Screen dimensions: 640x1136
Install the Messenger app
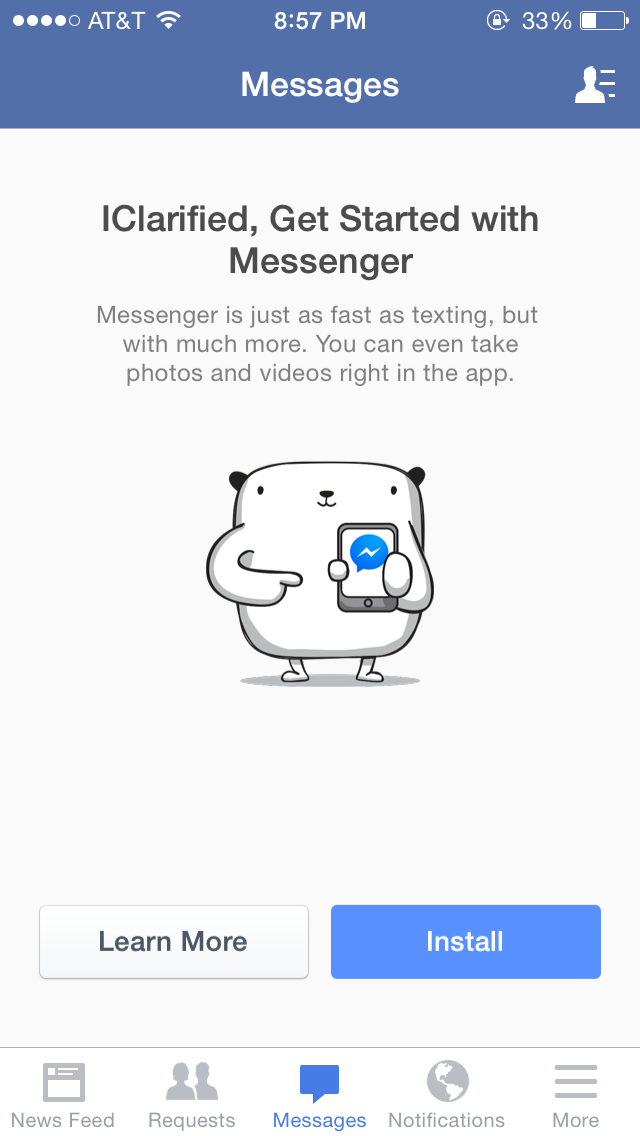click(x=465, y=941)
